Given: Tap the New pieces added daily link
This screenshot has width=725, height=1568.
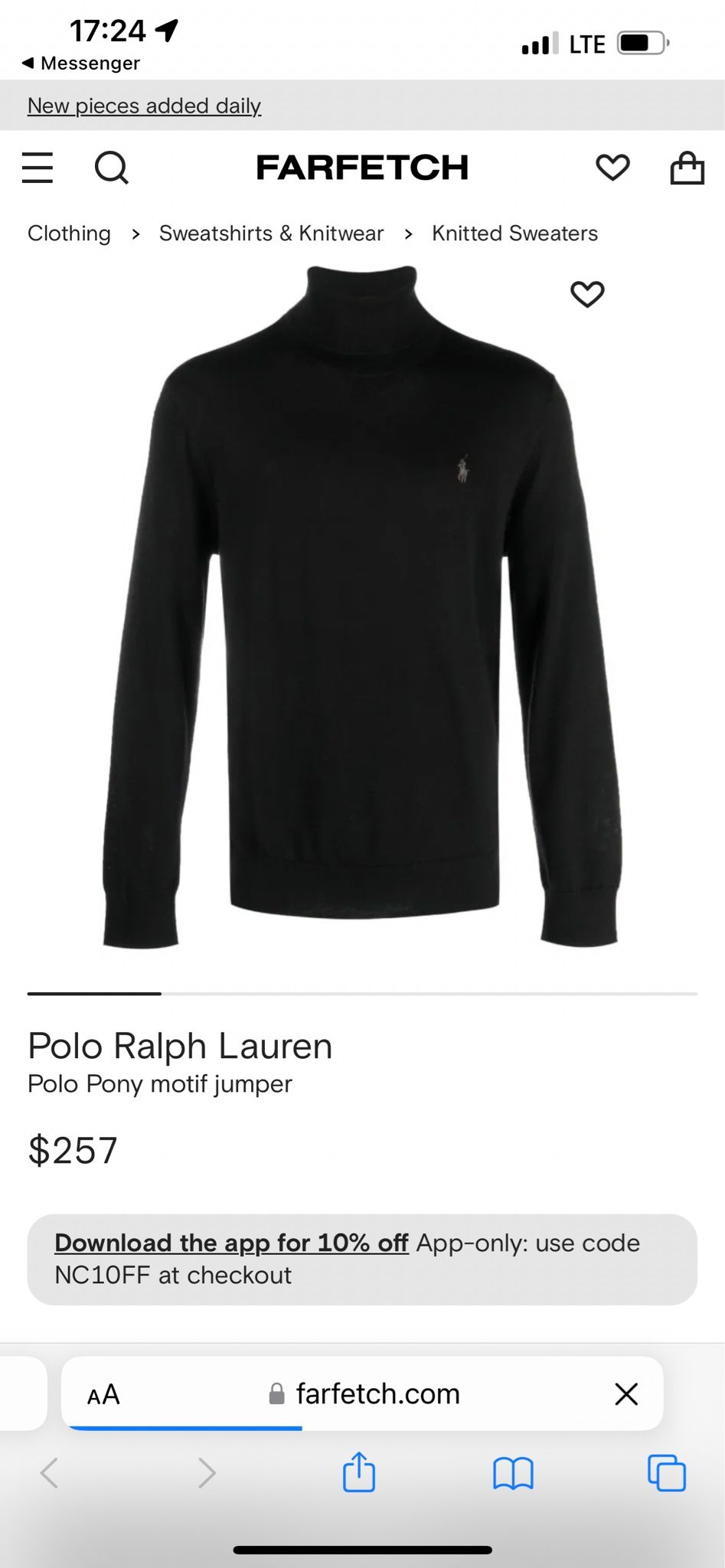Looking at the screenshot, I should click(144, 106).
